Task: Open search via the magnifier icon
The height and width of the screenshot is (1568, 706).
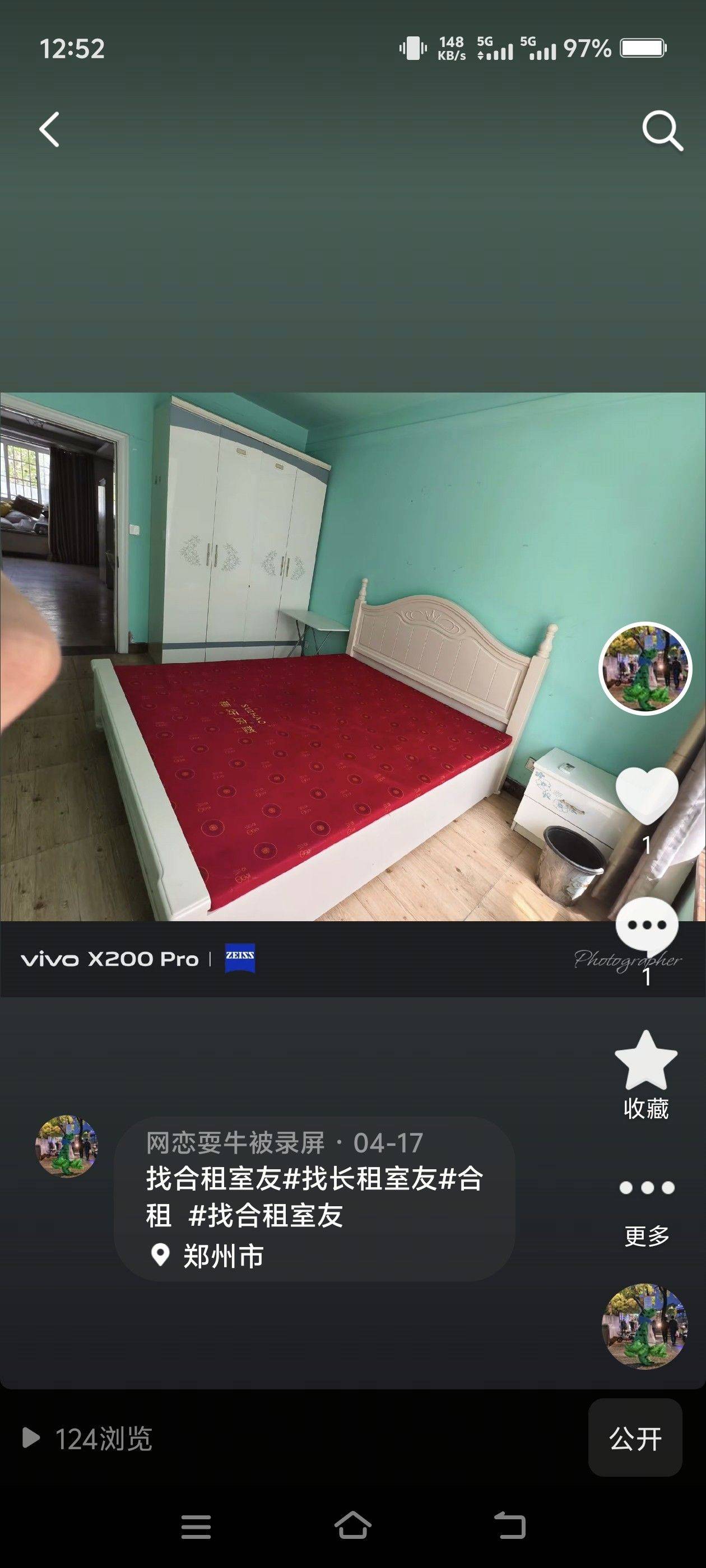Action: tap(662, 130)
